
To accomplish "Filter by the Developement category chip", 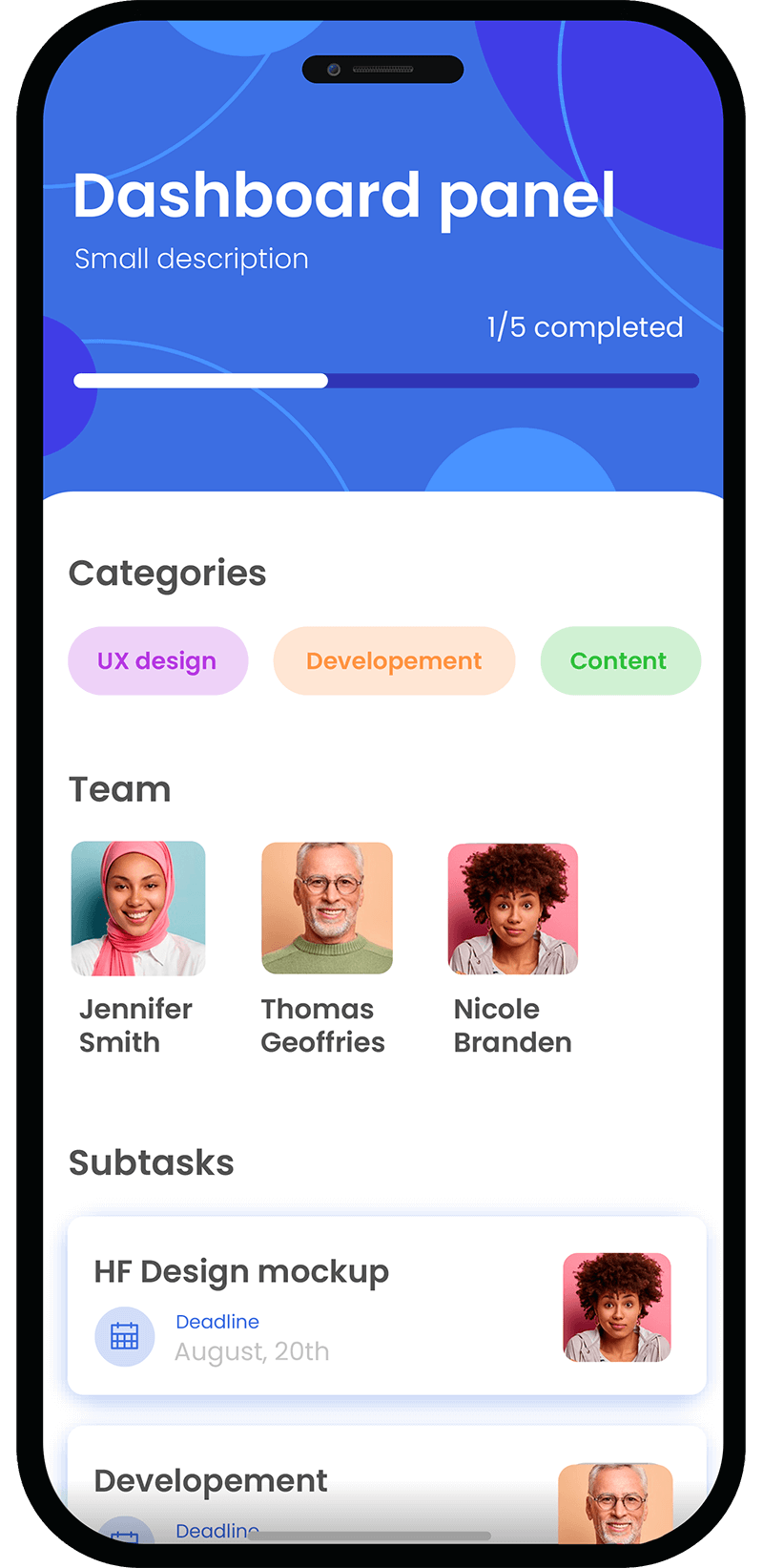I will click(x=394, y=660).
